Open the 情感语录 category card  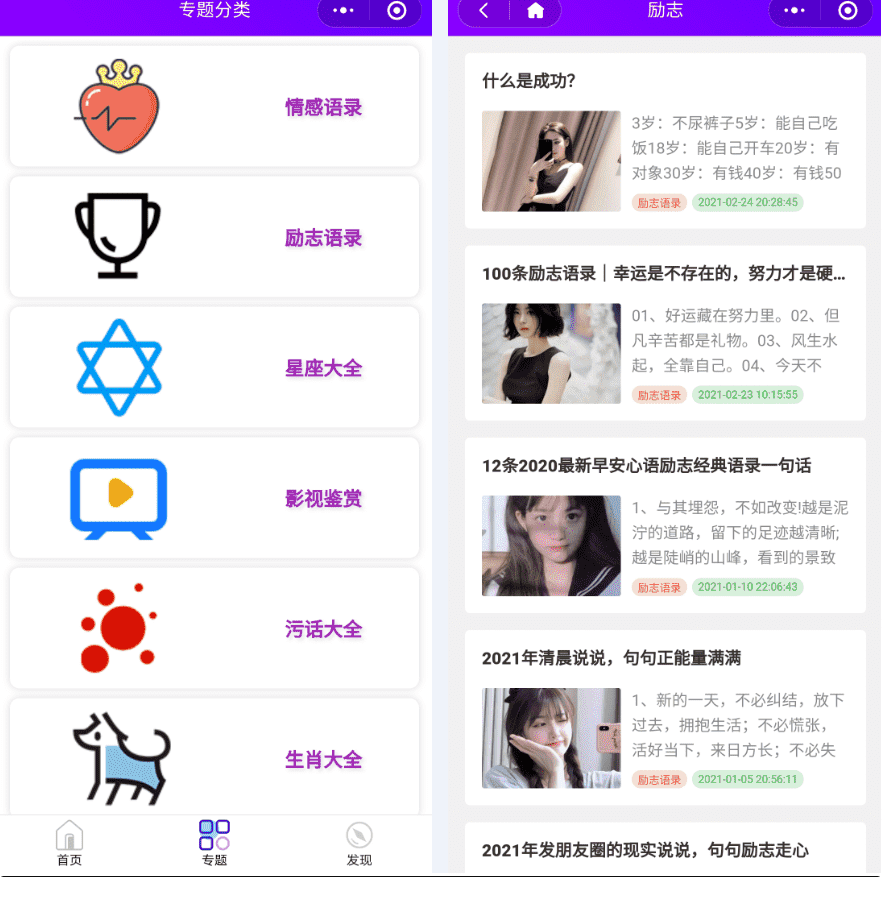214,106
